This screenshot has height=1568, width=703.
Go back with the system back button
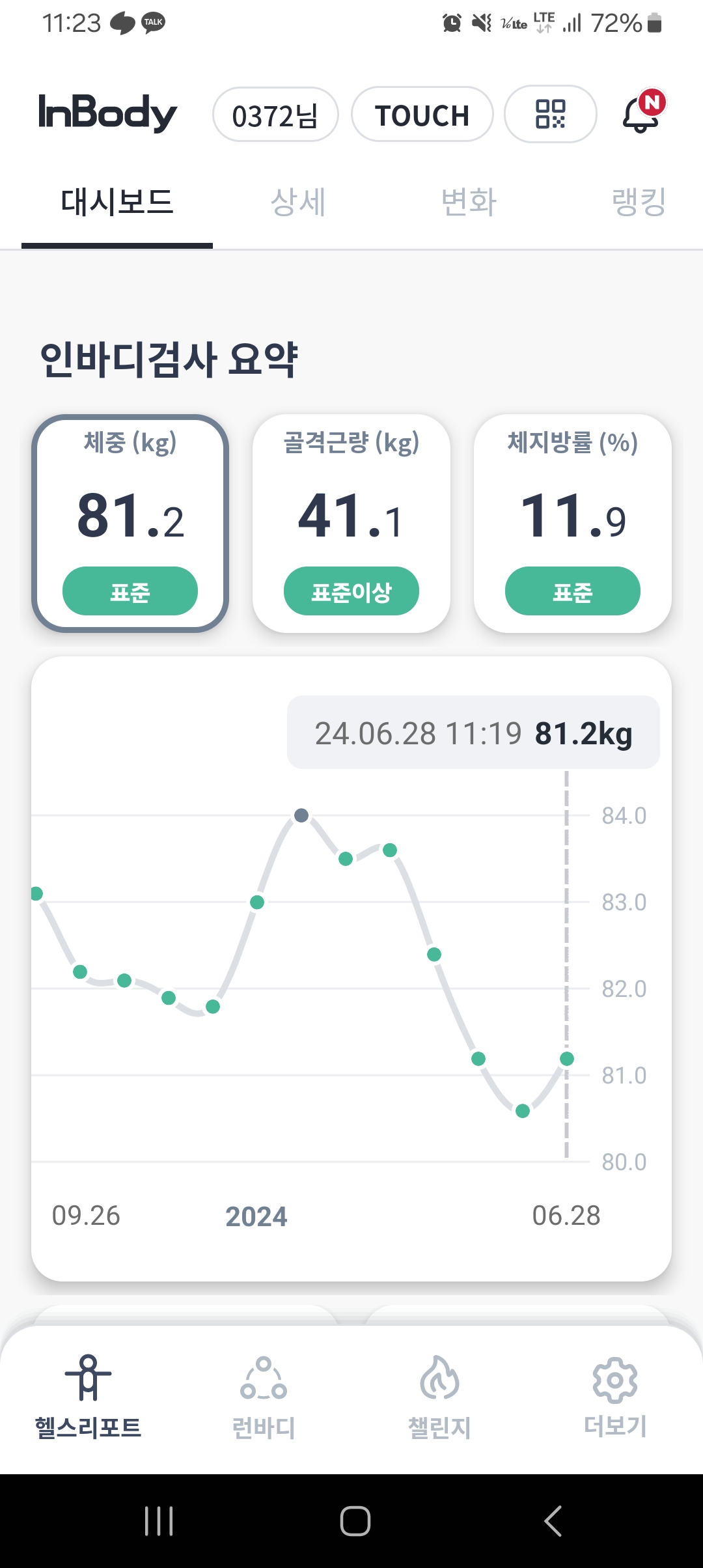[553, 1521]
